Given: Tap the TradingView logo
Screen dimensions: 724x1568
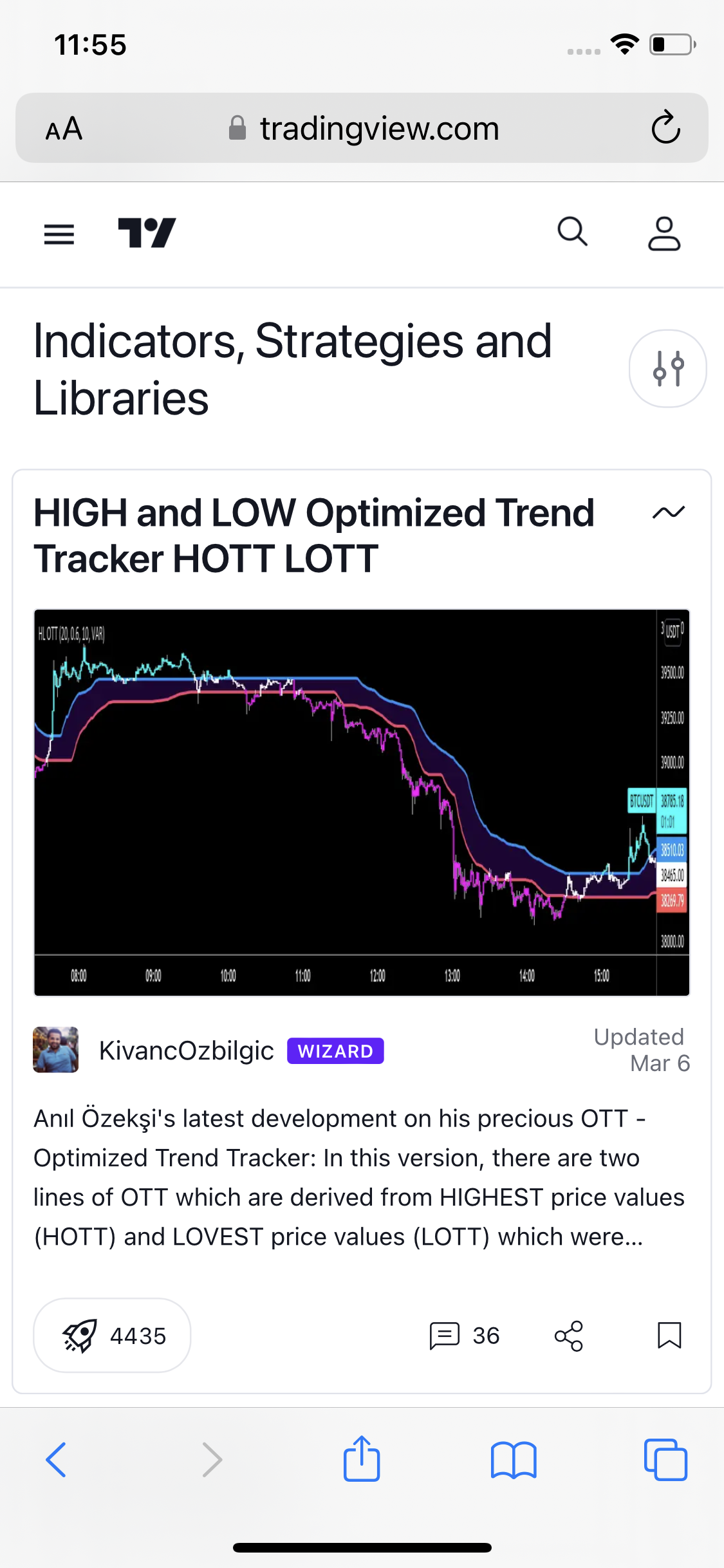Looking at the screenshot, I should (x=147, y=233).
